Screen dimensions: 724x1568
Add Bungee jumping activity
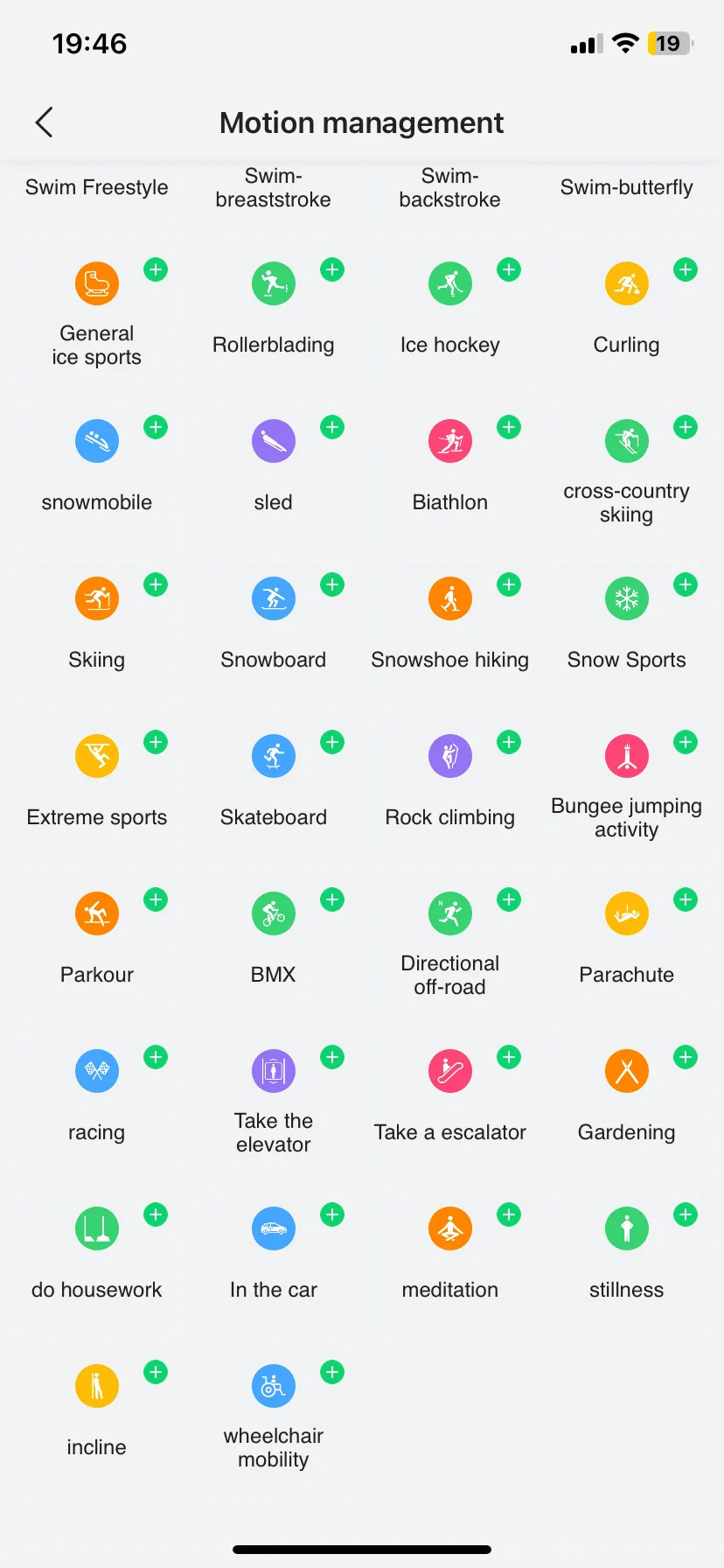coord(686,742)
